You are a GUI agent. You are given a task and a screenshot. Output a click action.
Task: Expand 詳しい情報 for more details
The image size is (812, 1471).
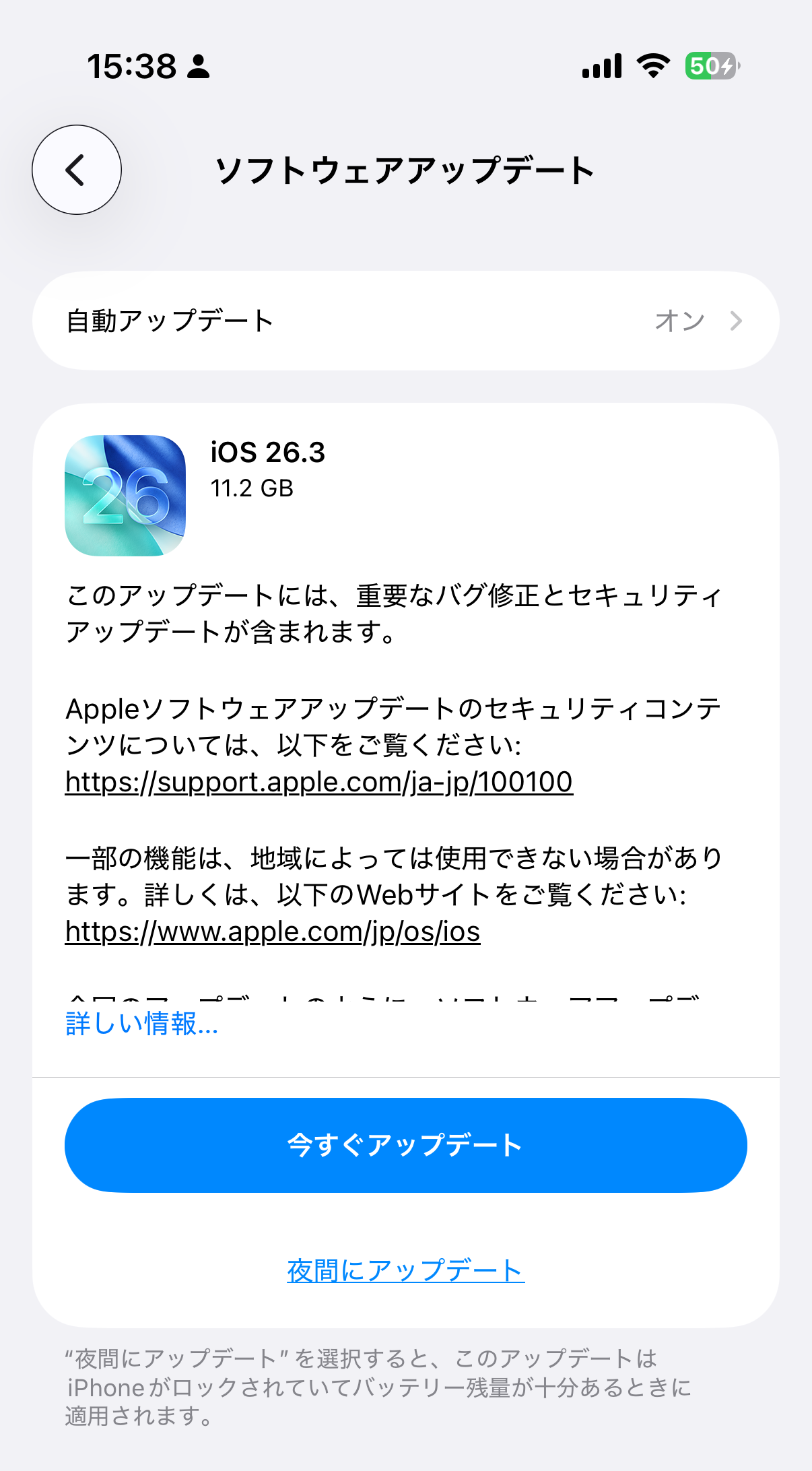tap(142, 1024)
